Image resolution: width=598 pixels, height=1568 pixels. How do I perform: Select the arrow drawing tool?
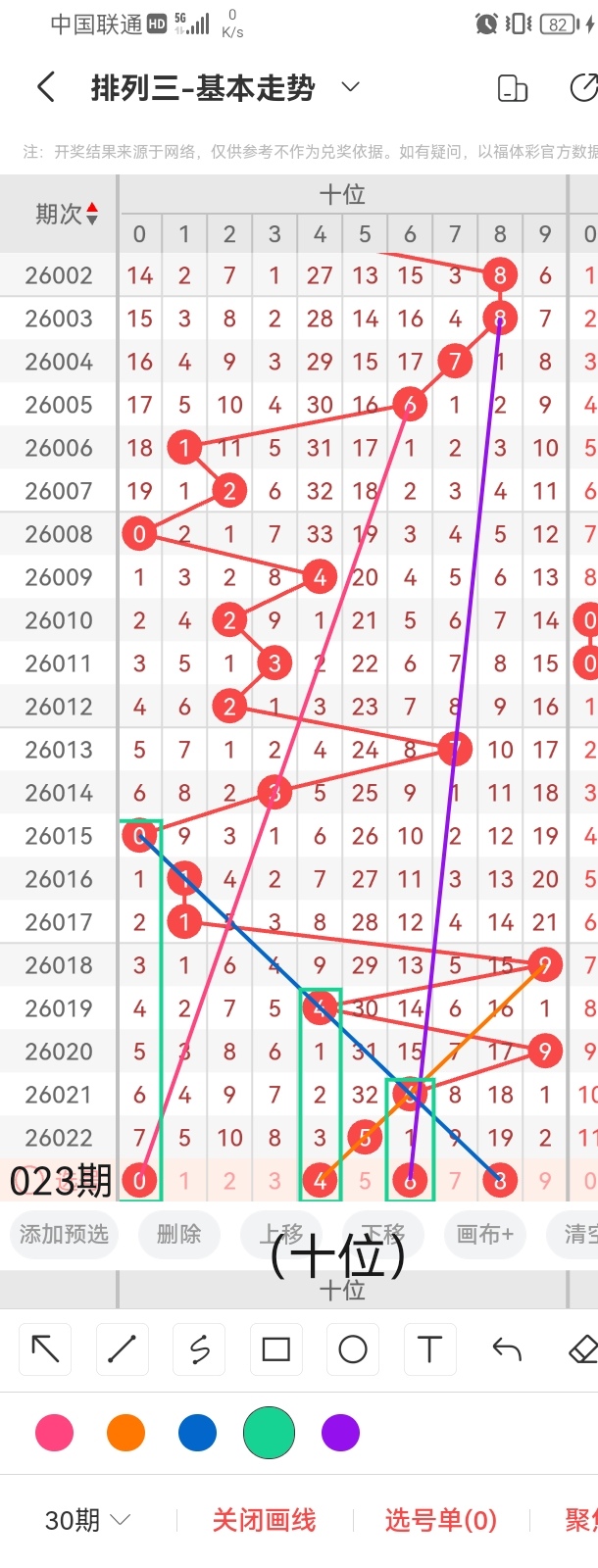[x=45, y=1349]
